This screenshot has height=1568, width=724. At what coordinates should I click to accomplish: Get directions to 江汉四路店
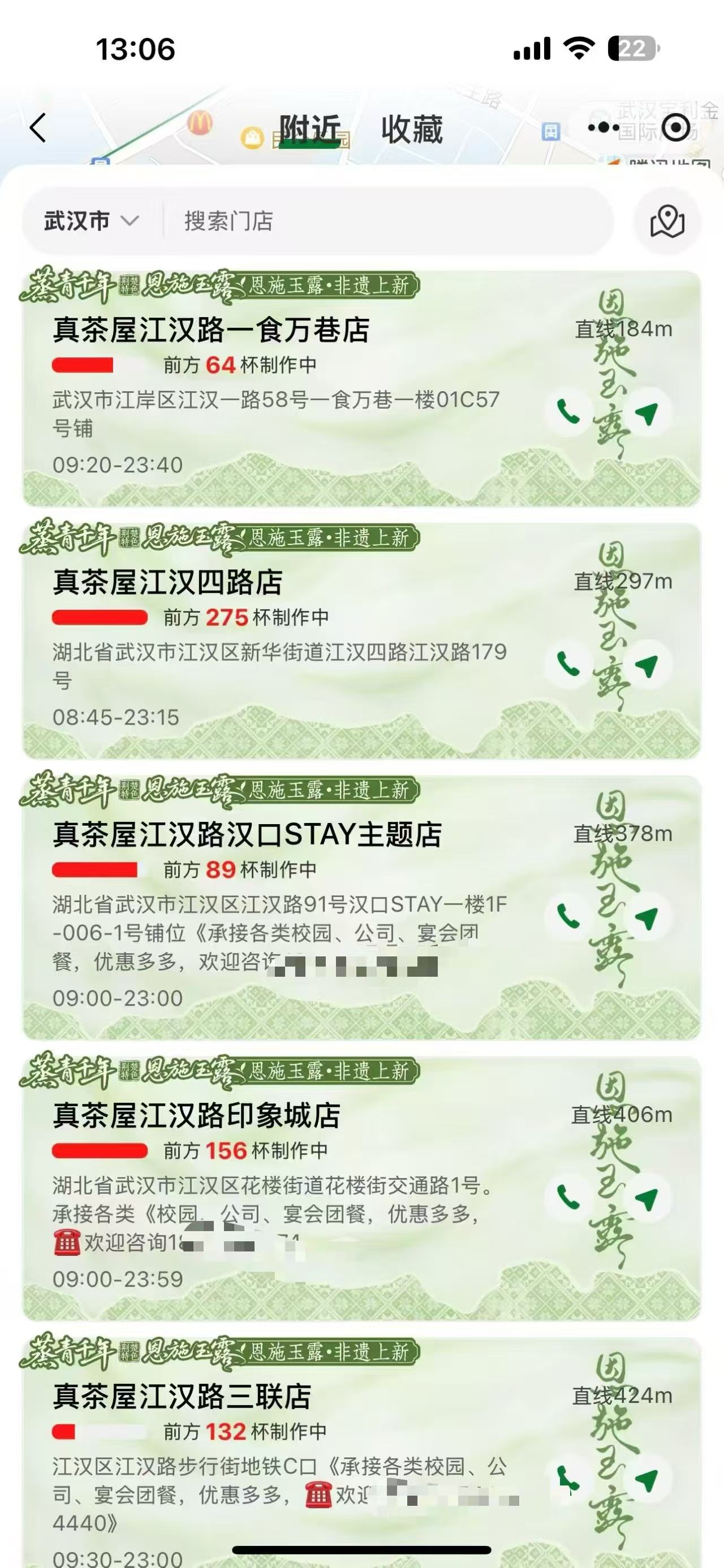647,665
